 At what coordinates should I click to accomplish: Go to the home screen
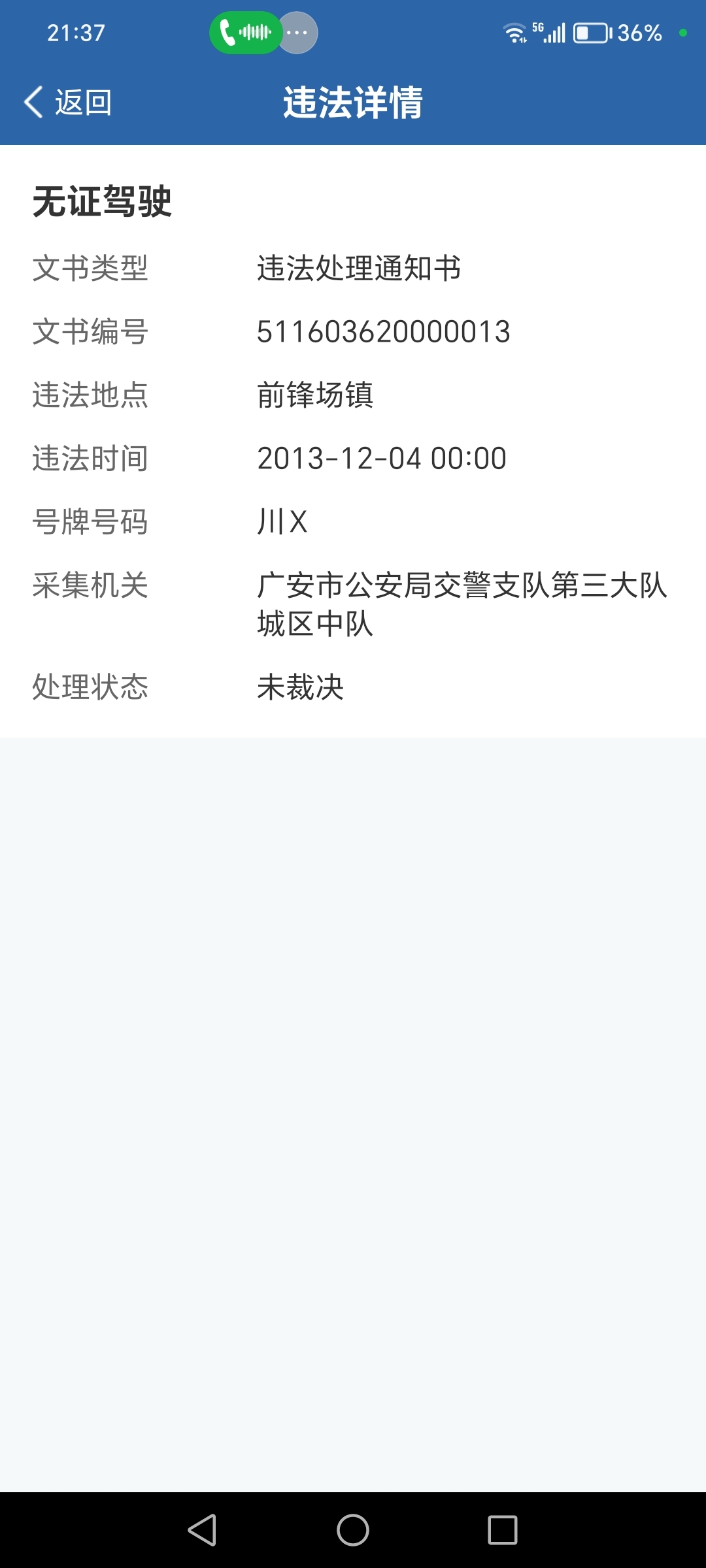[x=353, y=1530]
